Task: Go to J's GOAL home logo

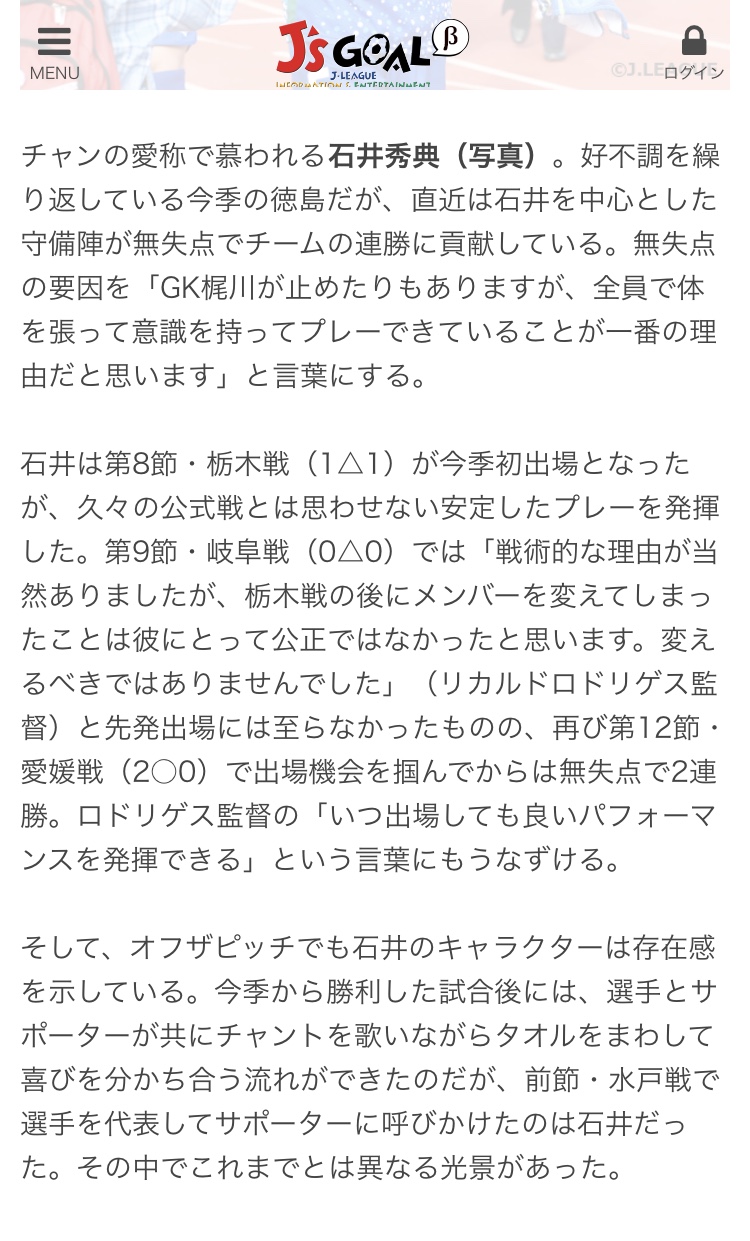Action: 370,52
